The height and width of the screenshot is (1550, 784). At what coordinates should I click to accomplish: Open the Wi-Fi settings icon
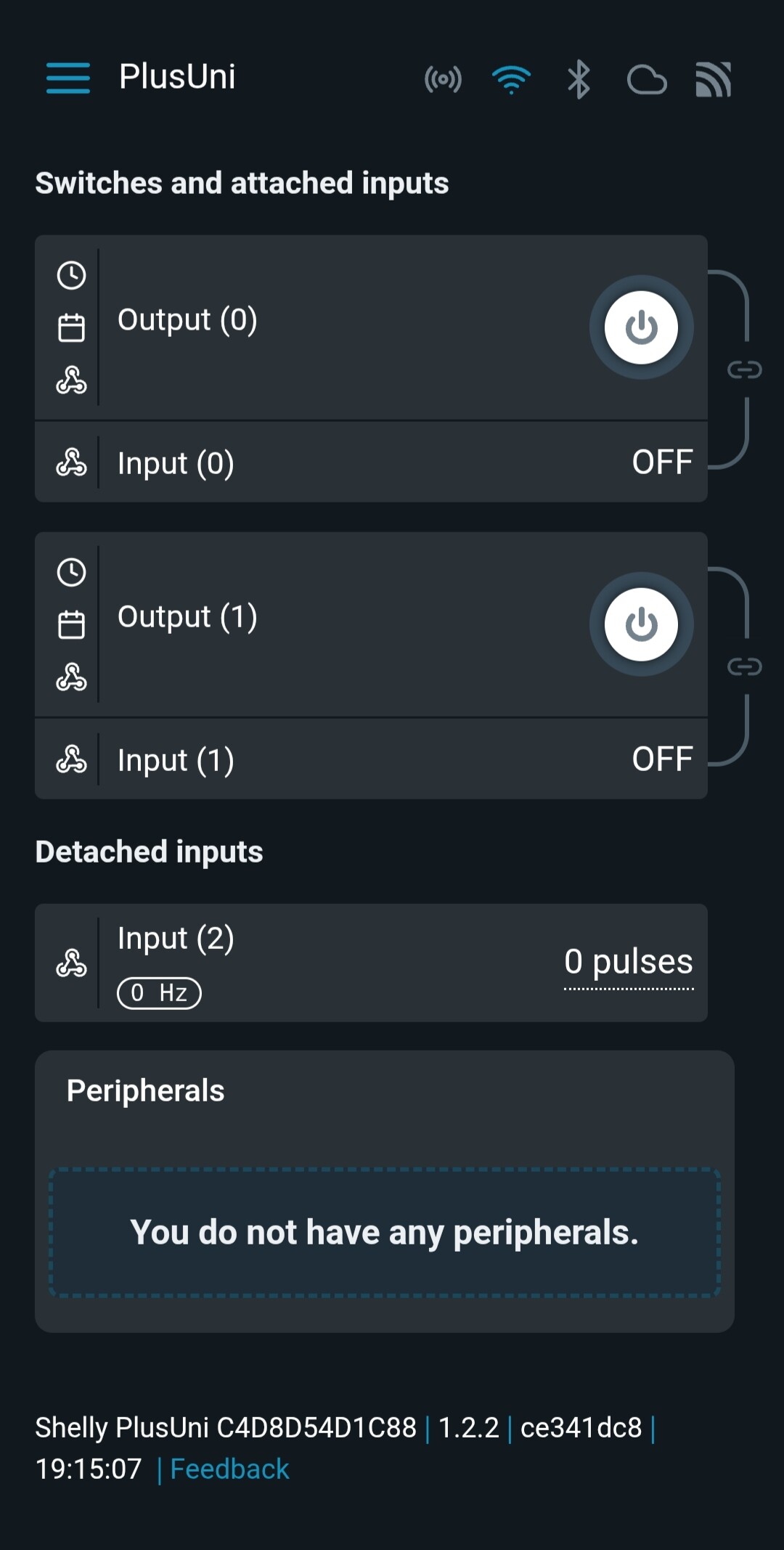[x=511, y=79]
